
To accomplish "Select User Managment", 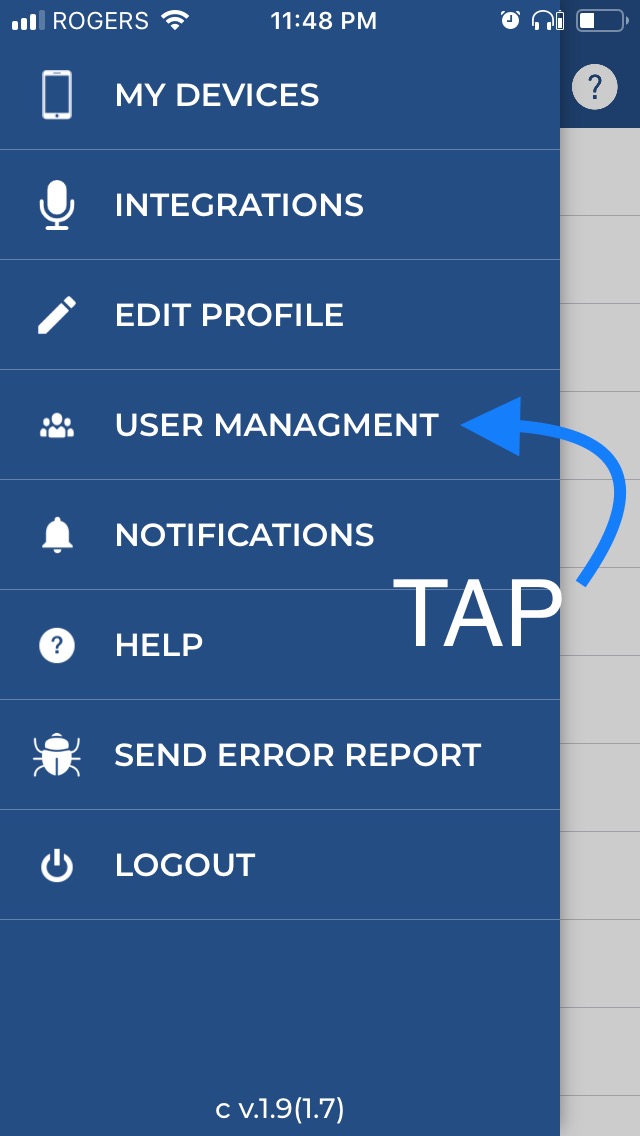I will (276, 425).
